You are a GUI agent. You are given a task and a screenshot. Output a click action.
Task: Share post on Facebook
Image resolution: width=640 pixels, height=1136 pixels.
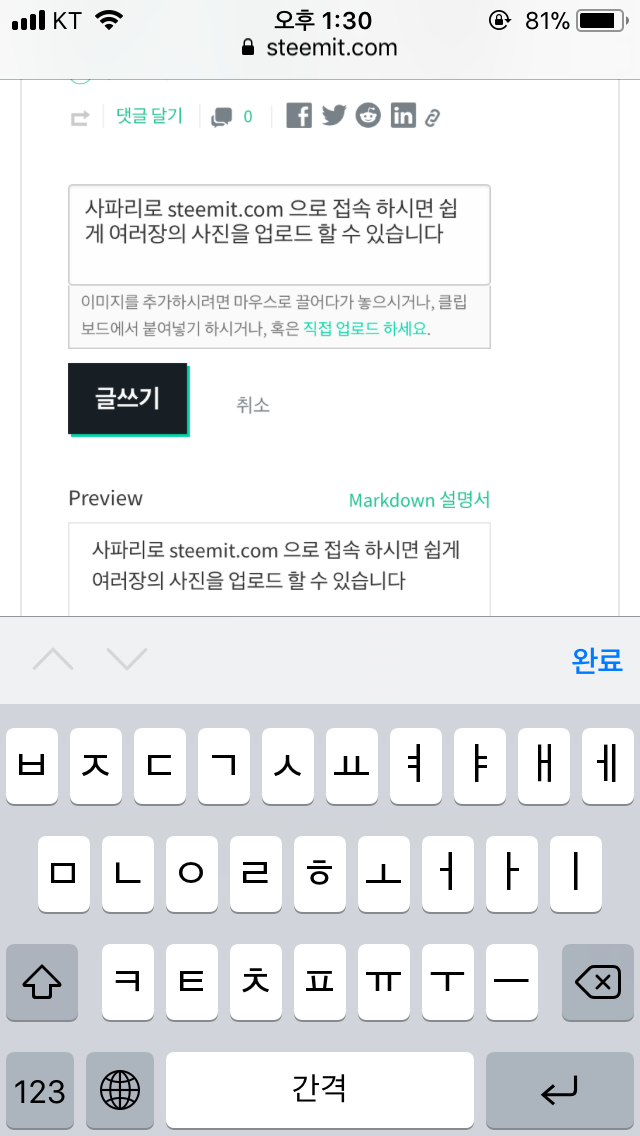tap(299, 116)
